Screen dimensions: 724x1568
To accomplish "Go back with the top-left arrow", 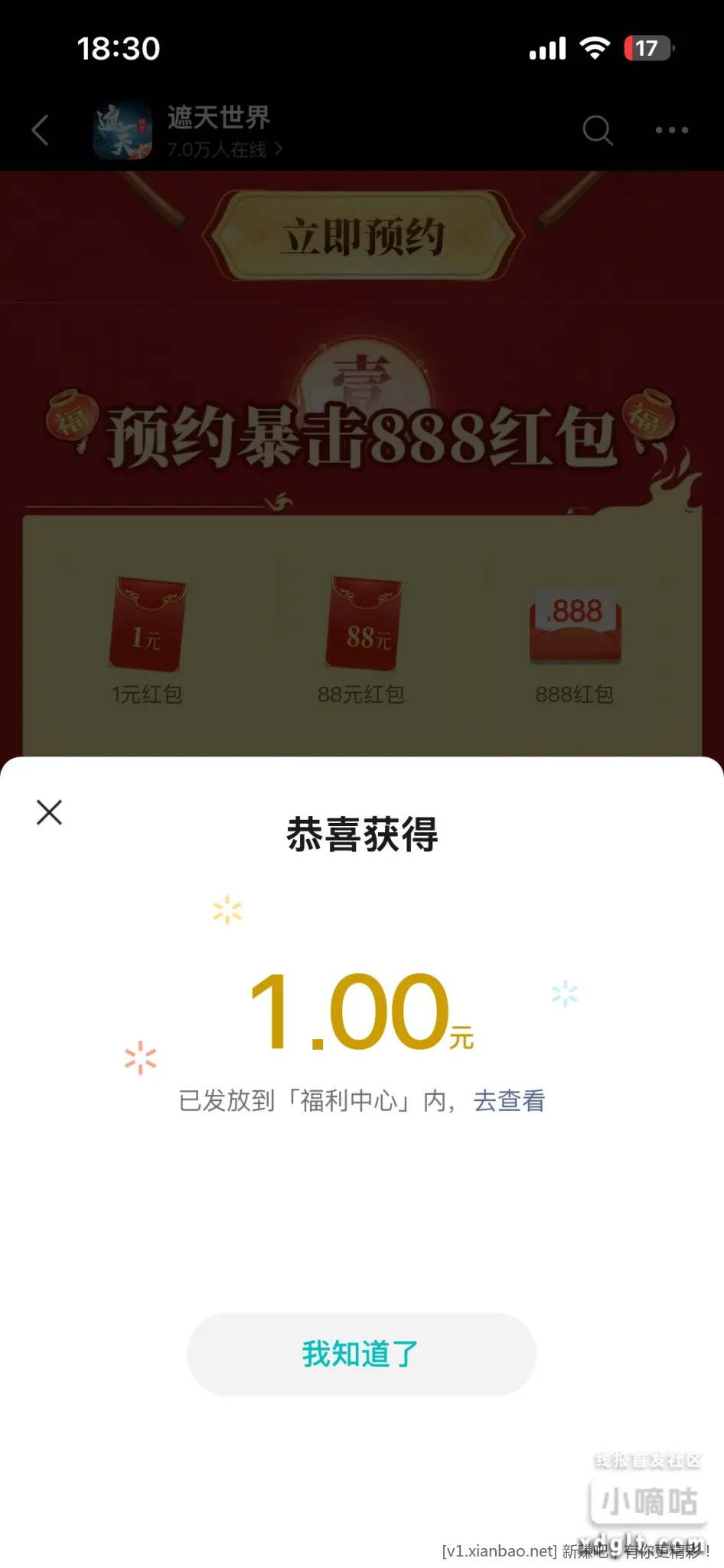I will [x=41, y=130].
